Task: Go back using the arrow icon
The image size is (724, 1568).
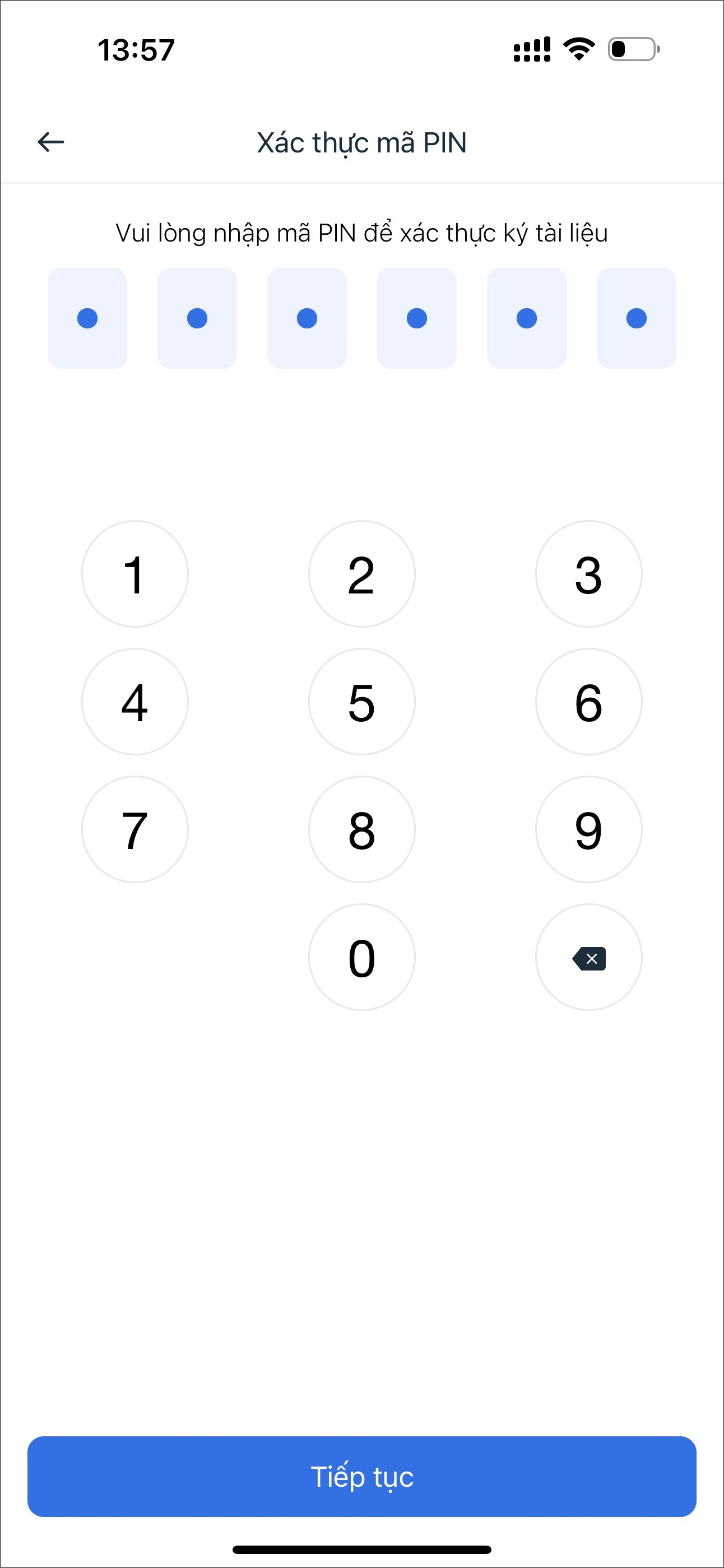Action: (x=50, y=142)
